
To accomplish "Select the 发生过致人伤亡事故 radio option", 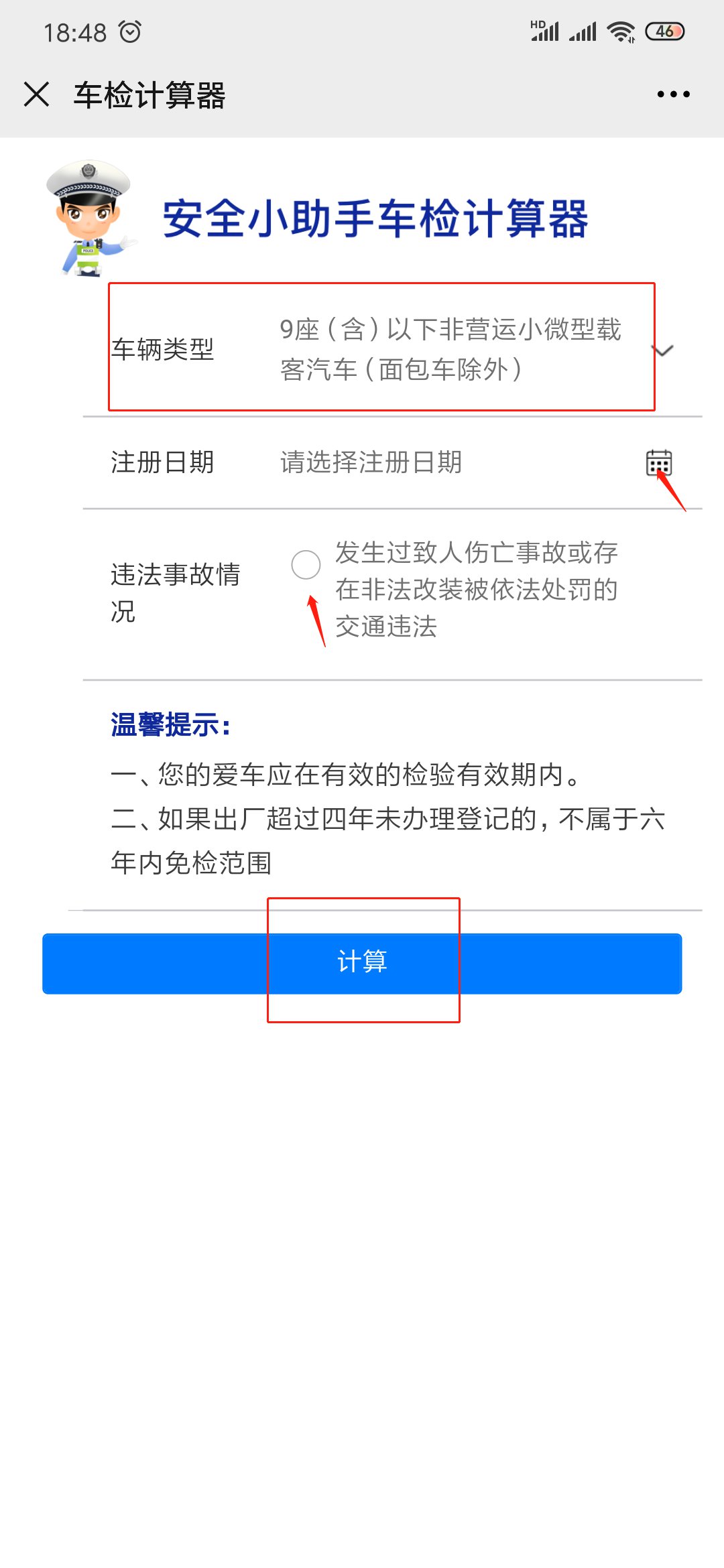I will (x=306, y=565).
